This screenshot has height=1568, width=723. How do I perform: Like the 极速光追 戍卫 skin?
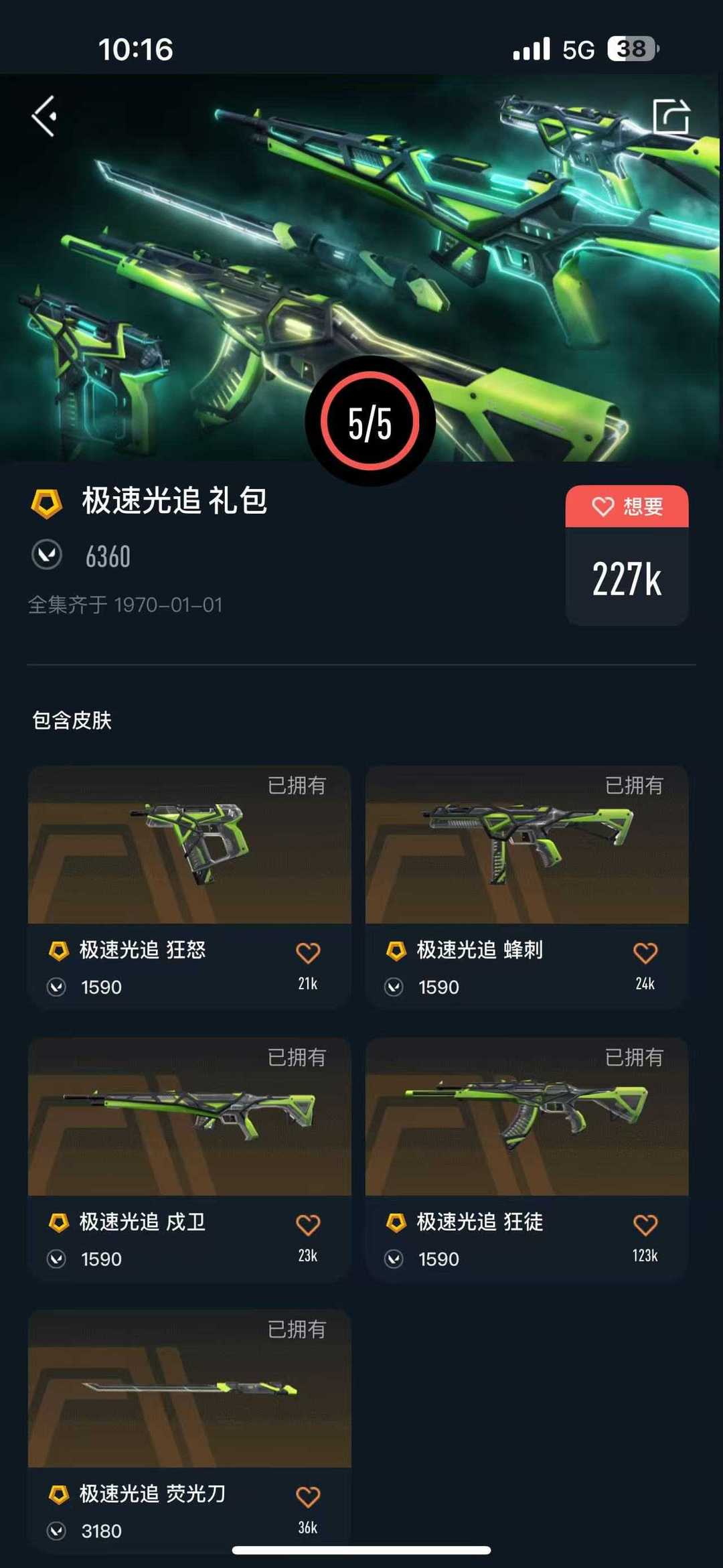[308, 1224]
